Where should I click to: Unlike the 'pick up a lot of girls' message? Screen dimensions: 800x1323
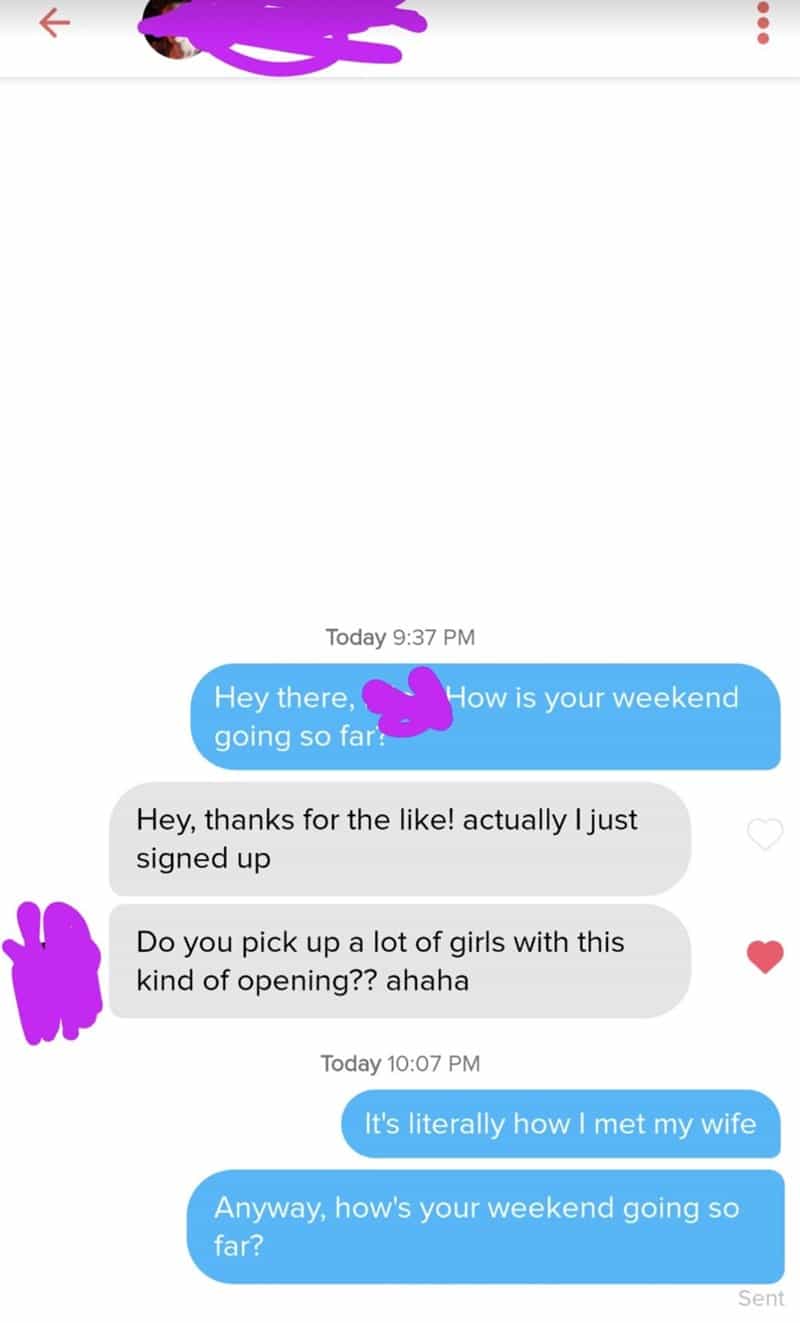click(766, 957)
